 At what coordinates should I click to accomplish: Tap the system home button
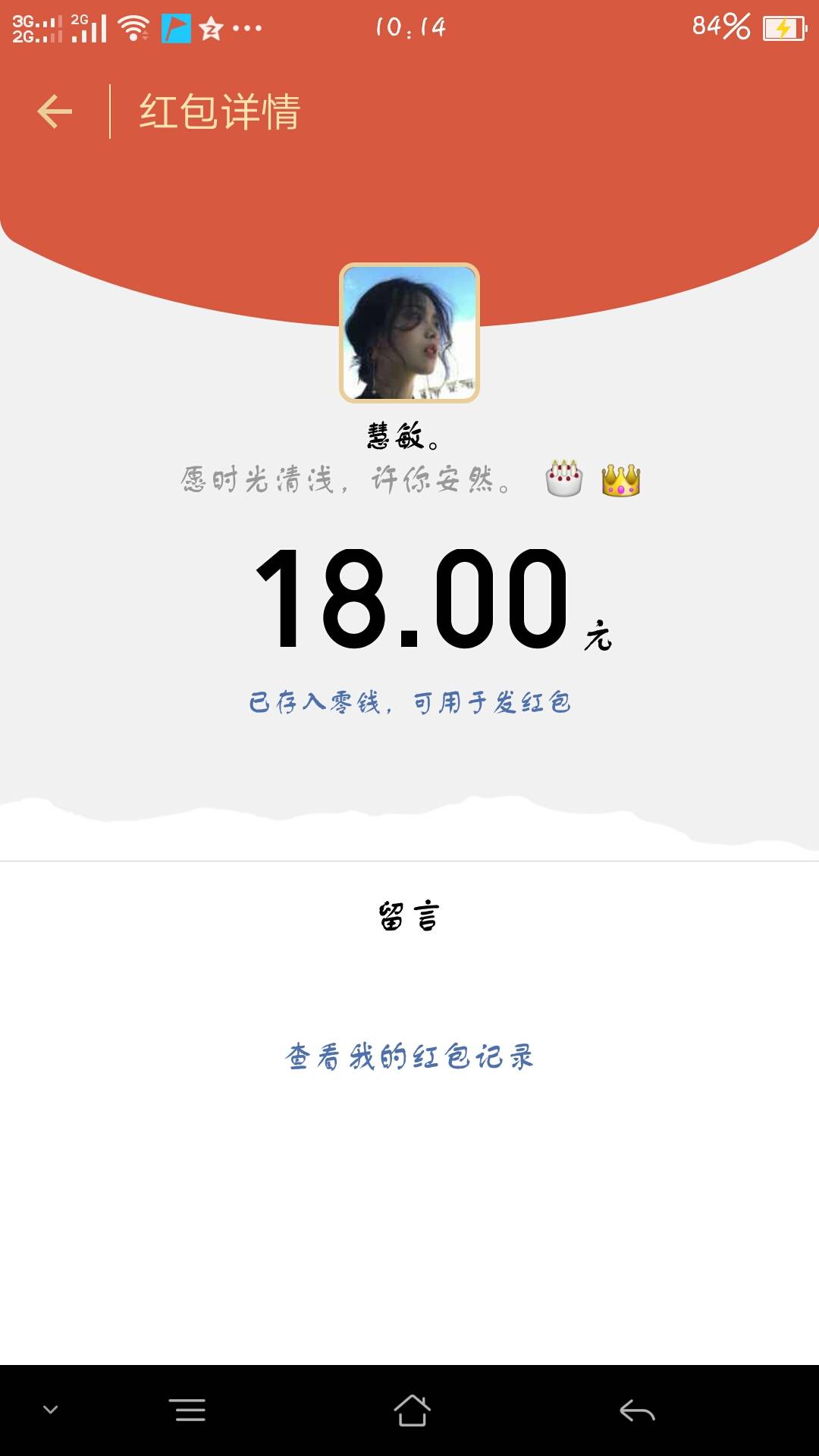pyautogui.click(x=412, y=1410)
